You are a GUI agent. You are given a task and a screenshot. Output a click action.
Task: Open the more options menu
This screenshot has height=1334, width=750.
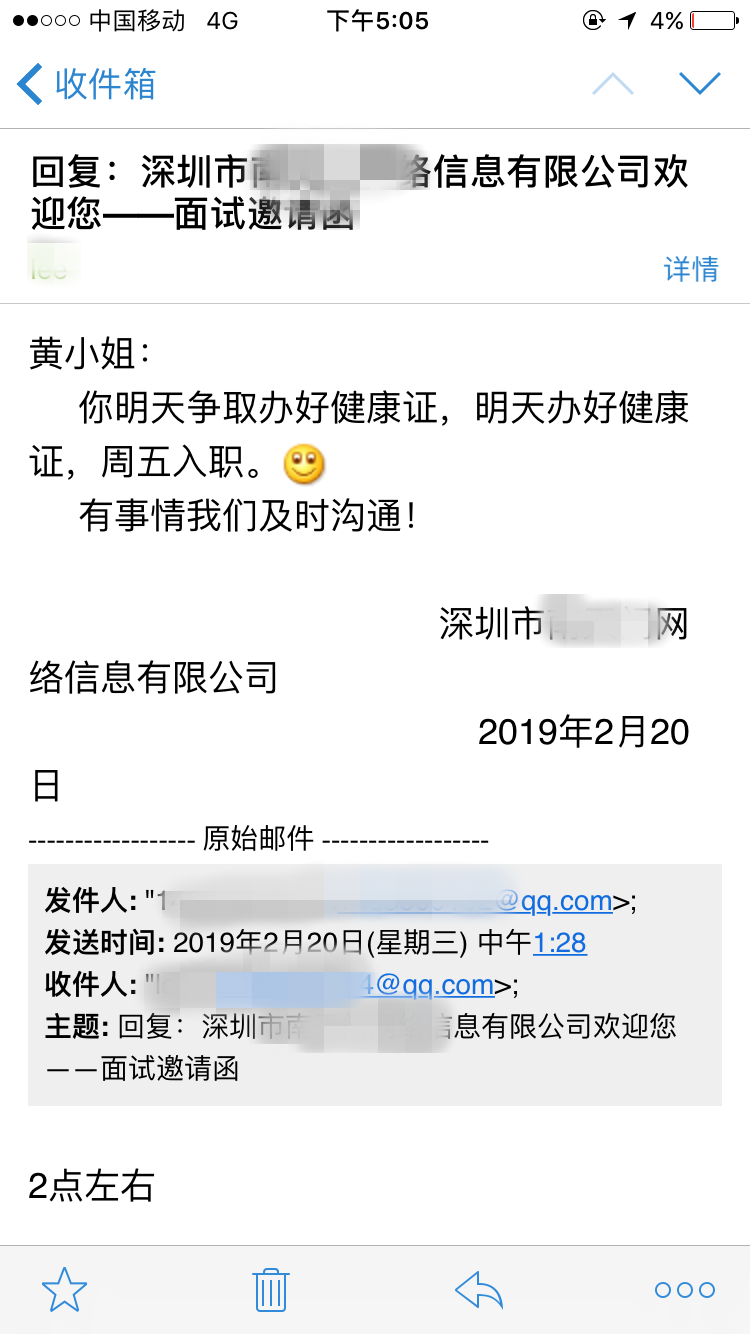tap(685, 1290)
